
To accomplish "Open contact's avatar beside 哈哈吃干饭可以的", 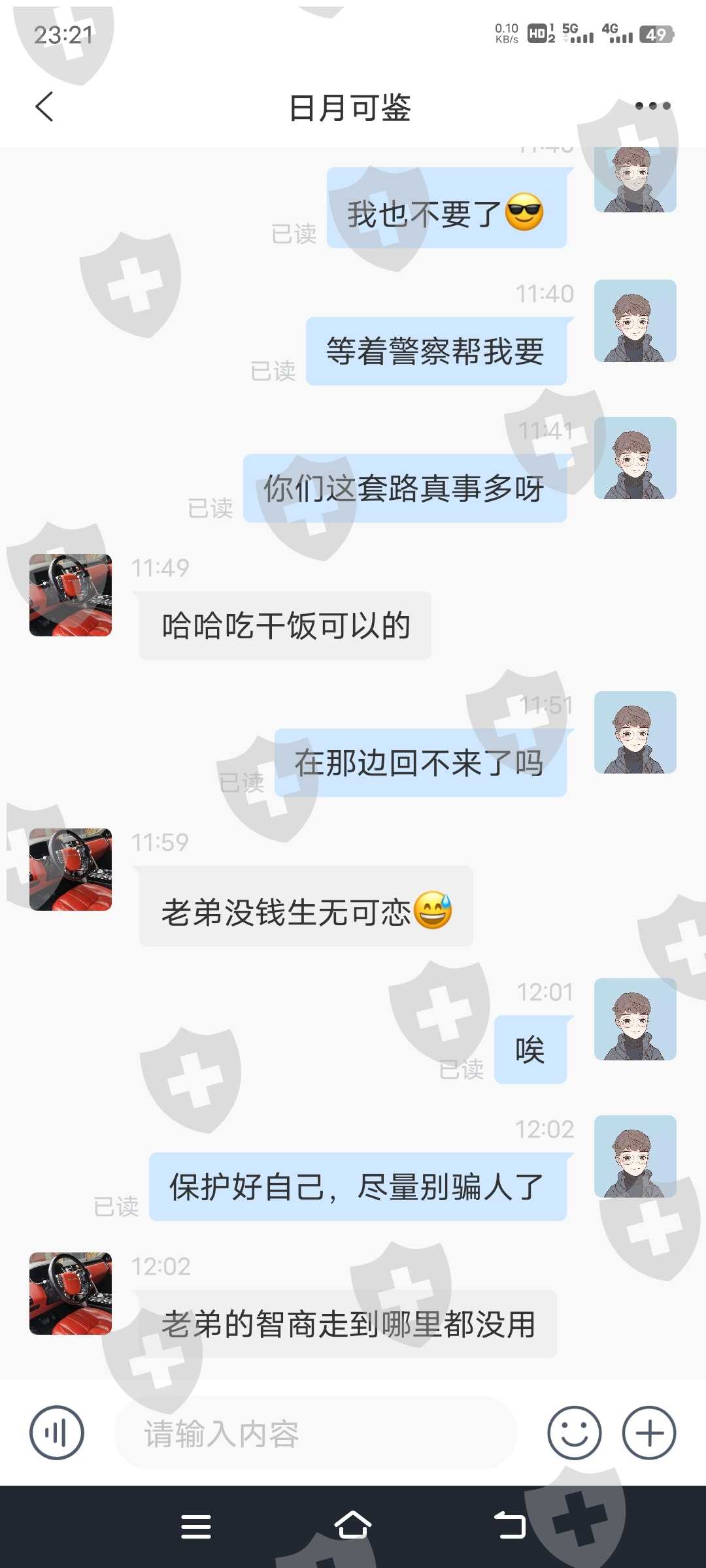I will (71, 595).
